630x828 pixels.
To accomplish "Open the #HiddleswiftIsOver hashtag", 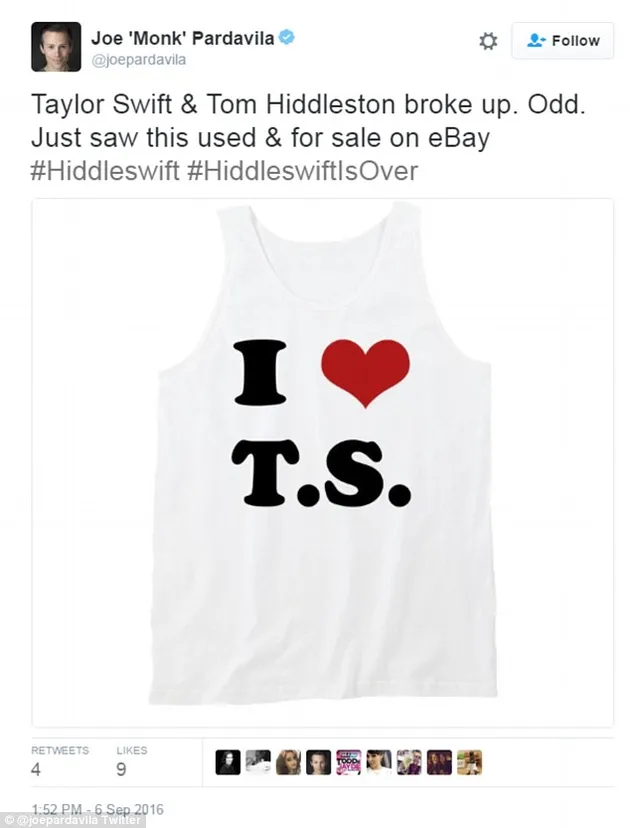I will (x=302, y=171).
